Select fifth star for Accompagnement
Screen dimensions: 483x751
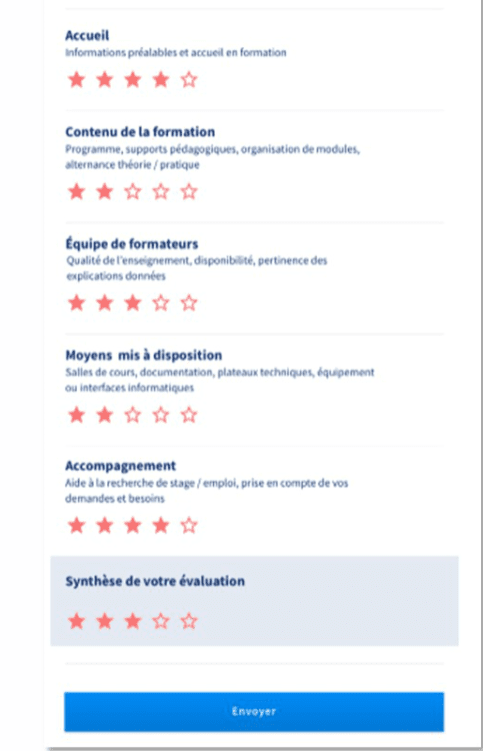coord(189,526)
